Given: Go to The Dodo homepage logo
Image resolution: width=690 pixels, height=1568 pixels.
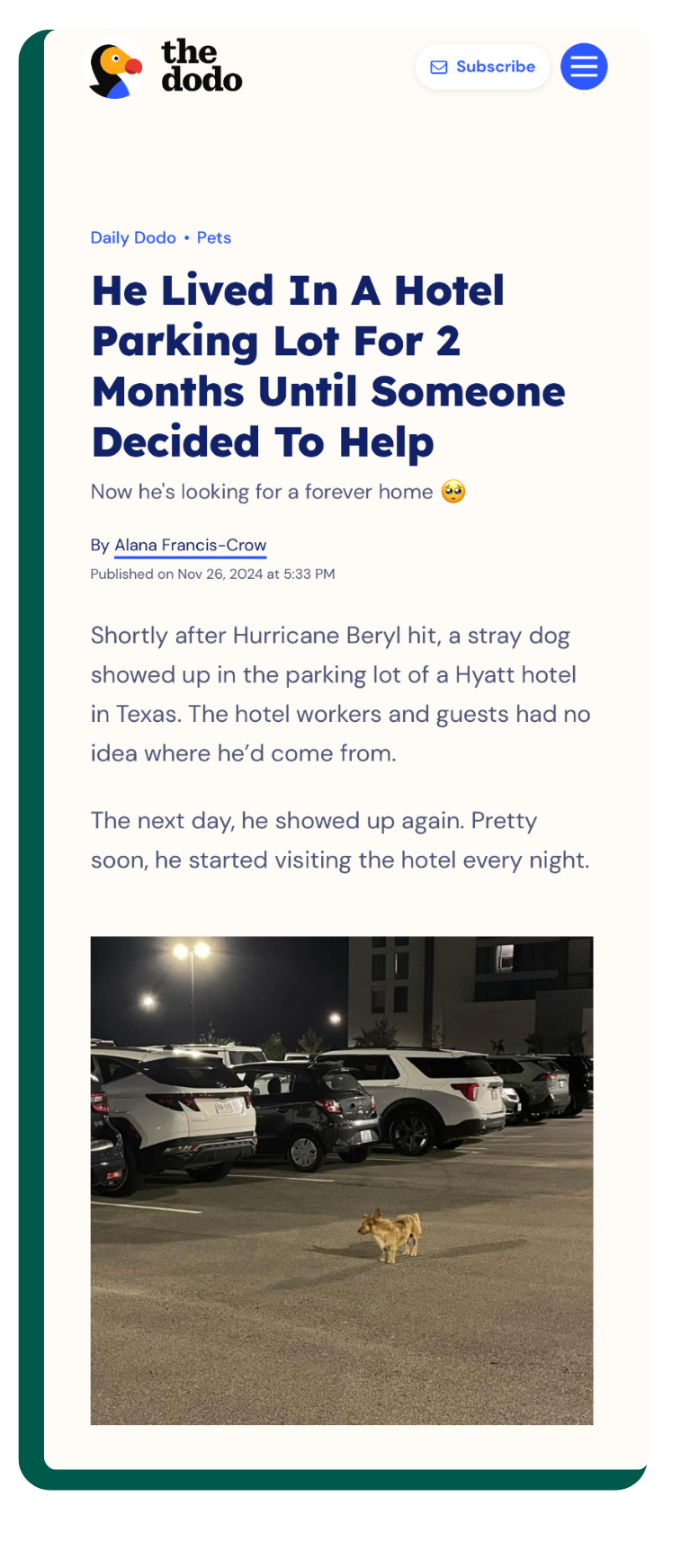Looking at the screenshot, I should coord(166,68).
